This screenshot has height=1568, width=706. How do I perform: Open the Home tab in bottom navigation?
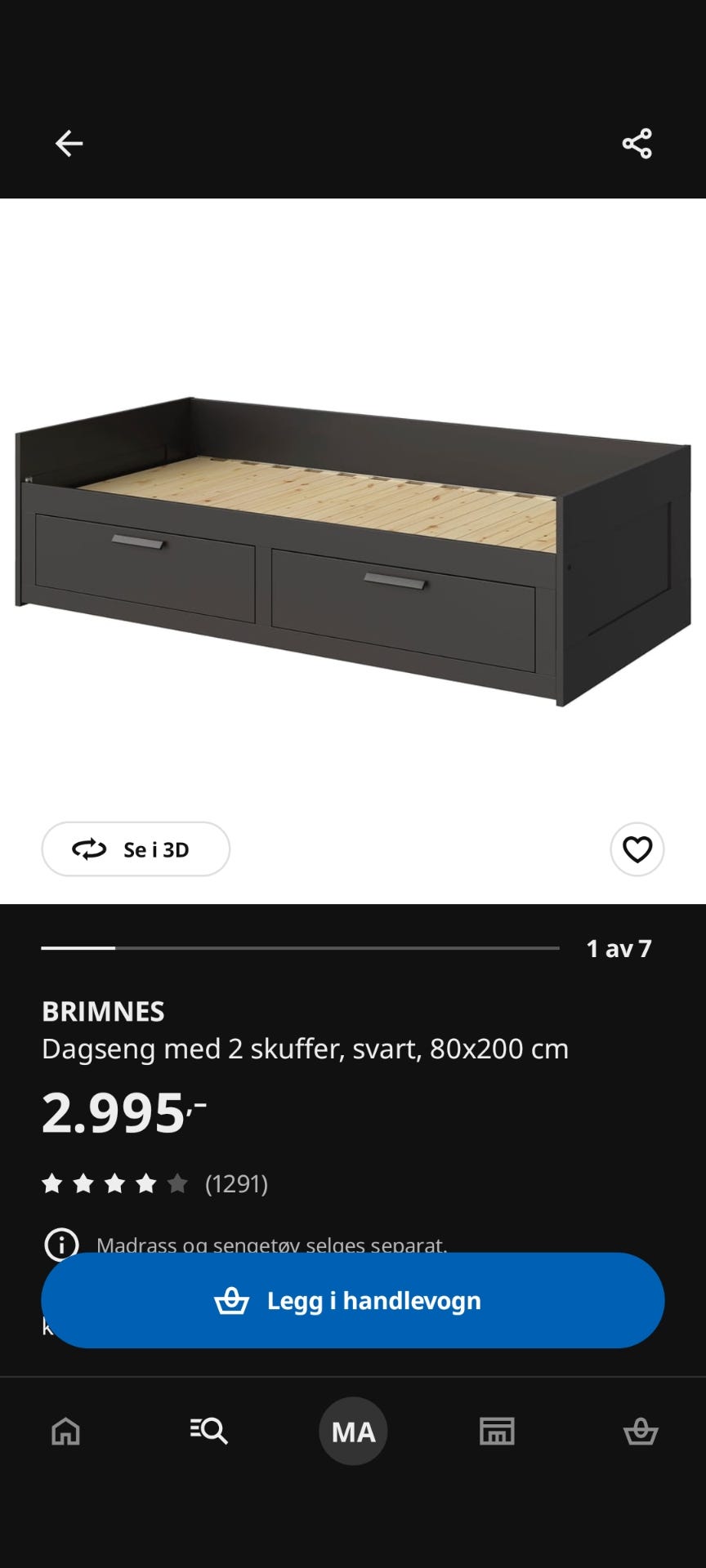coord(66,1431)
